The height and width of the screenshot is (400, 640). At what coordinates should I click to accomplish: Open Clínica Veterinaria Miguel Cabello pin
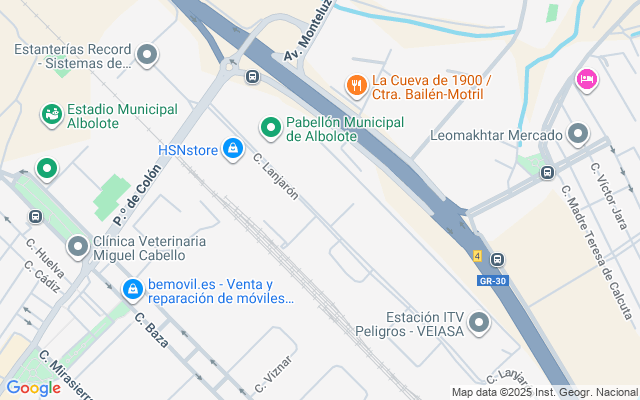tap(77, 246)
